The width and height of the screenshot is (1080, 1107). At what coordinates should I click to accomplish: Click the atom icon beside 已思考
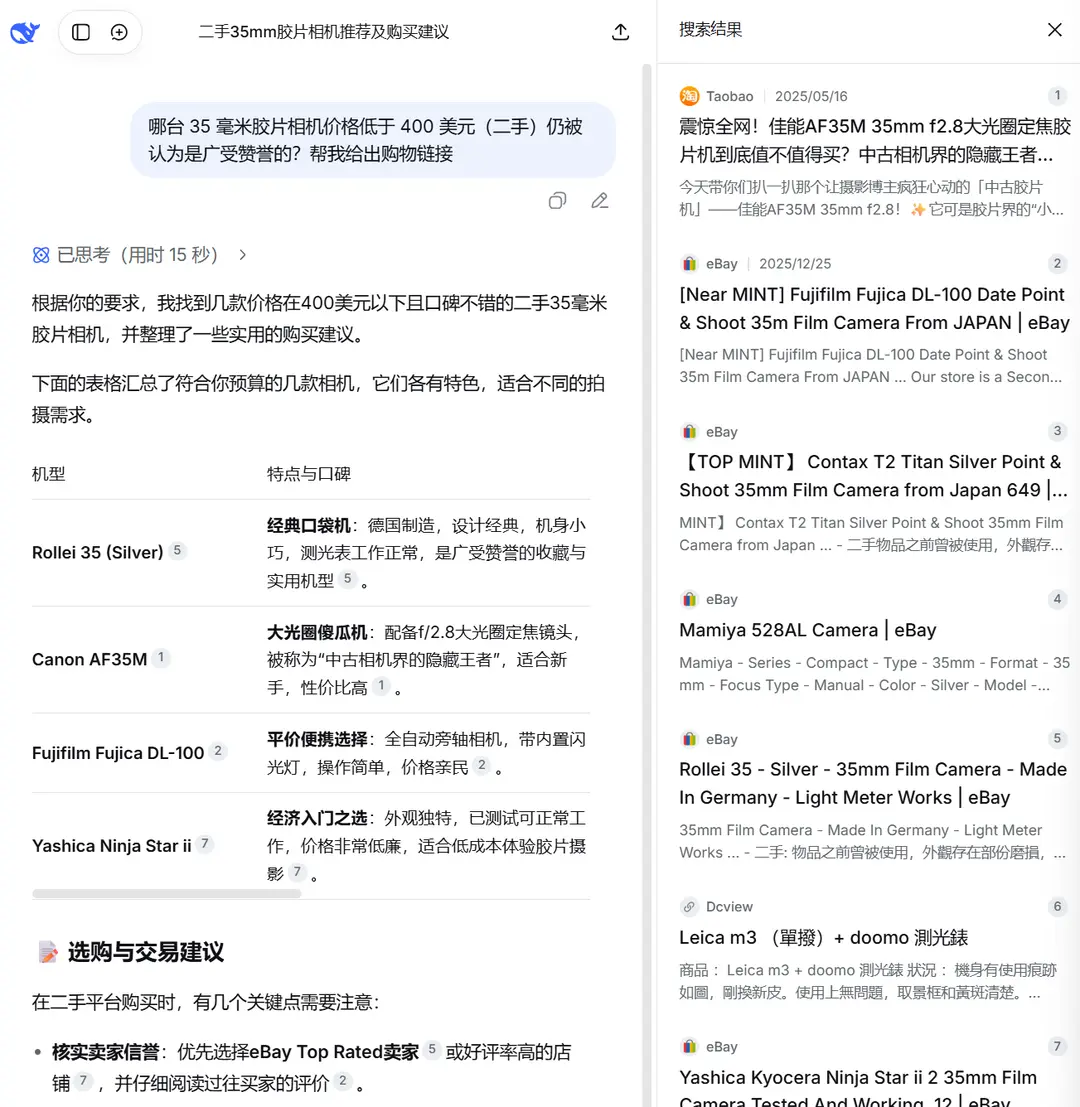pyautogui.click(x=40, y=255)
